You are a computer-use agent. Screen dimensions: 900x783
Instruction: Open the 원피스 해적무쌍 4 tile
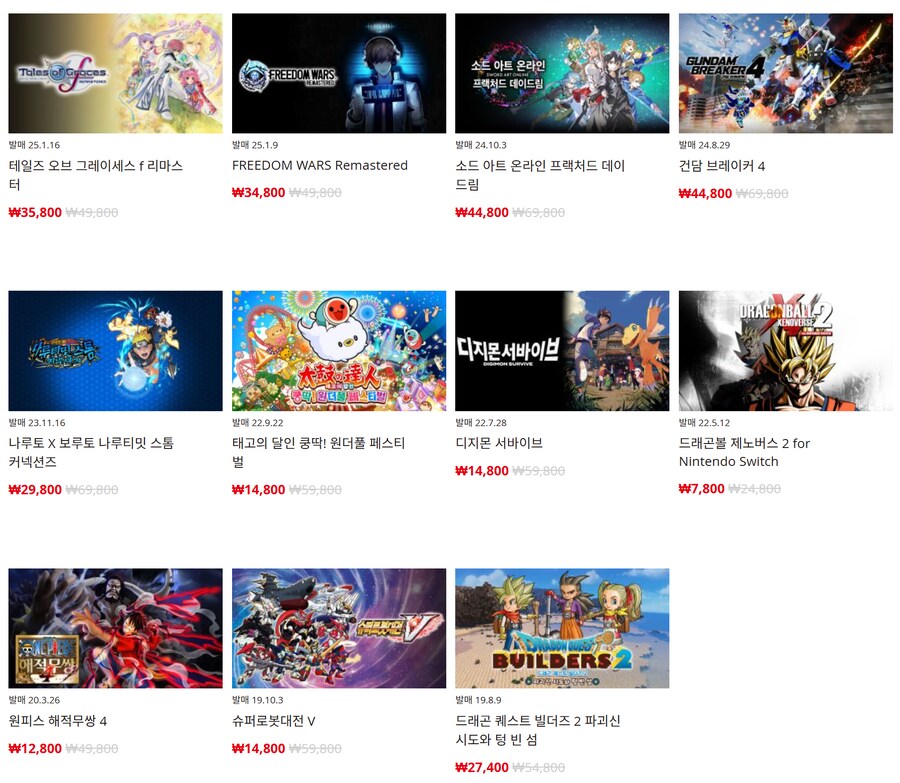[115, 628]
